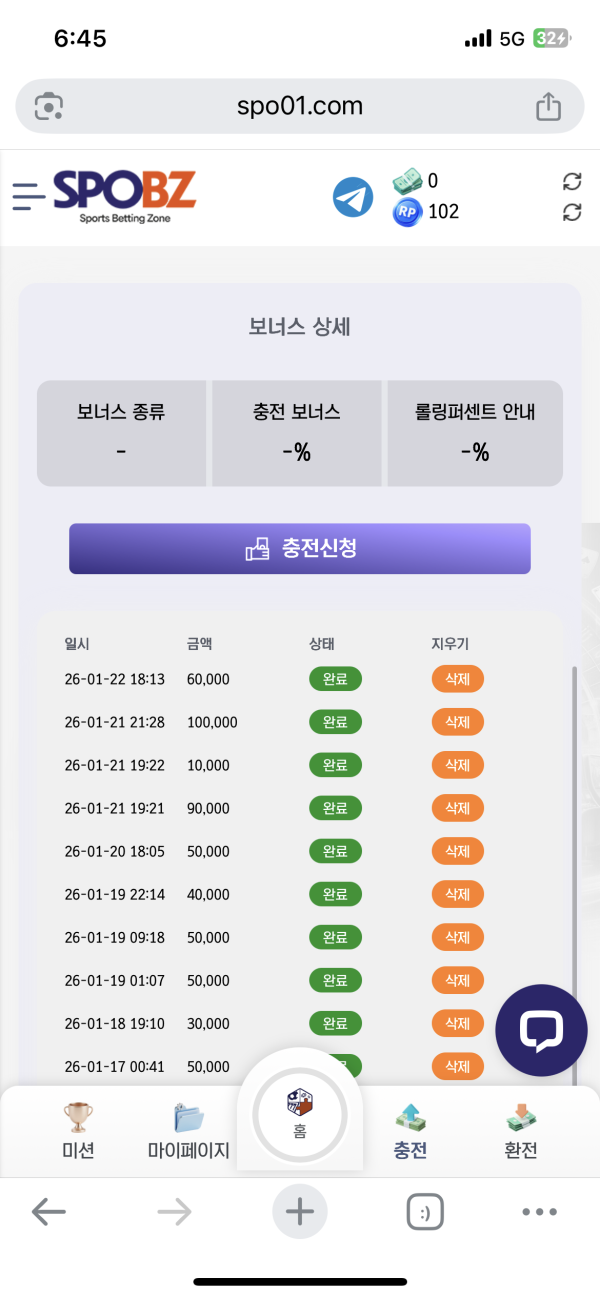600x1298 pixels.
Task: Go back in the browser
Action: (x=48, y=1212)
